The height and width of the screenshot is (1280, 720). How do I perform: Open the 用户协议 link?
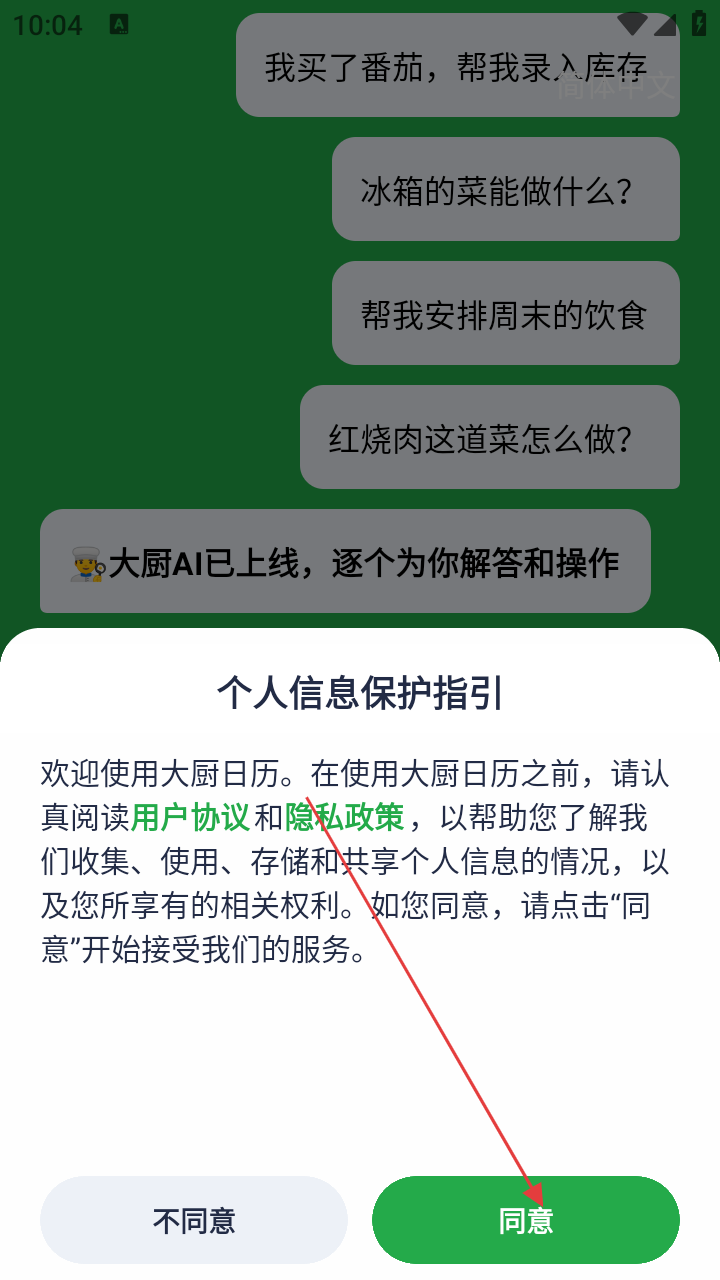pyautogui.click(x=190, y=818)
